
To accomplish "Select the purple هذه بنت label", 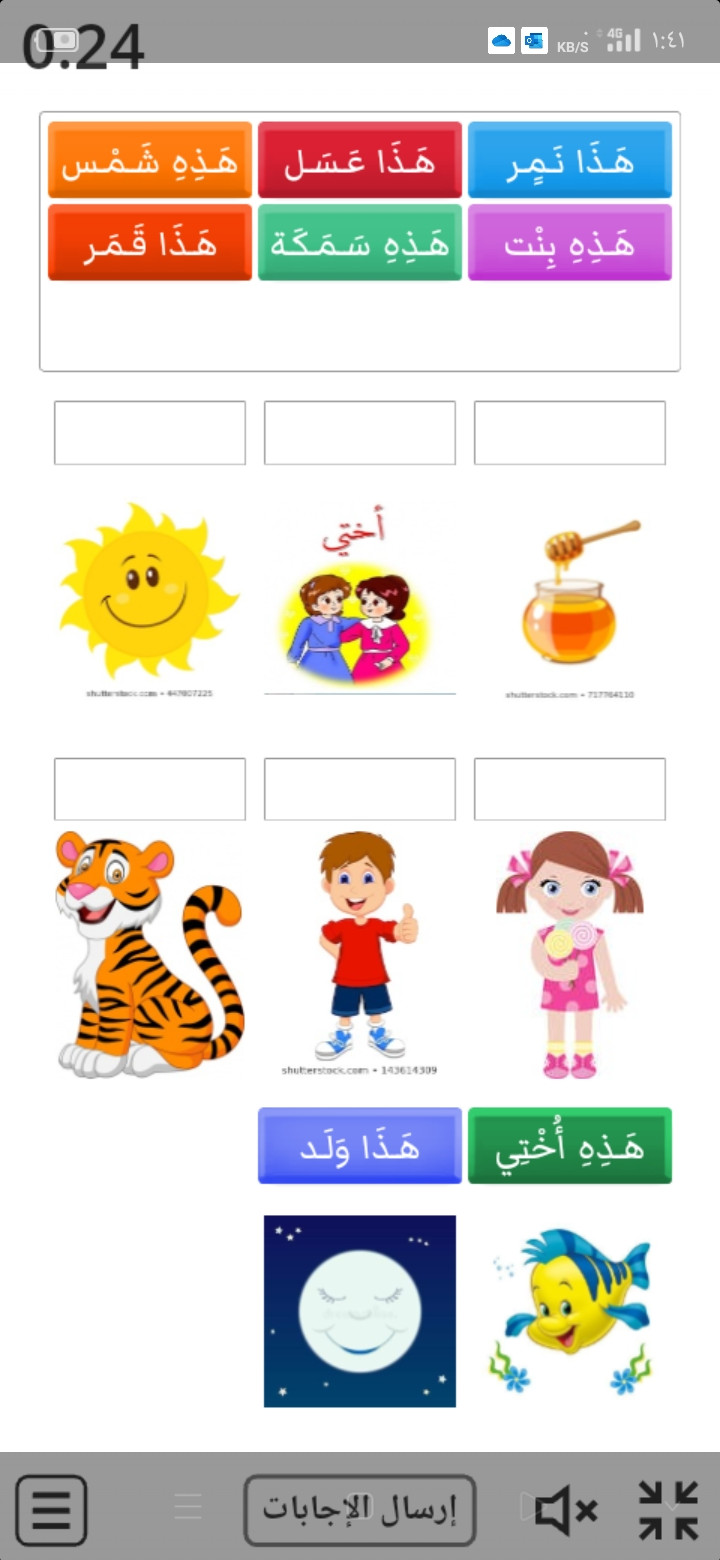I will tap(570, 243).
